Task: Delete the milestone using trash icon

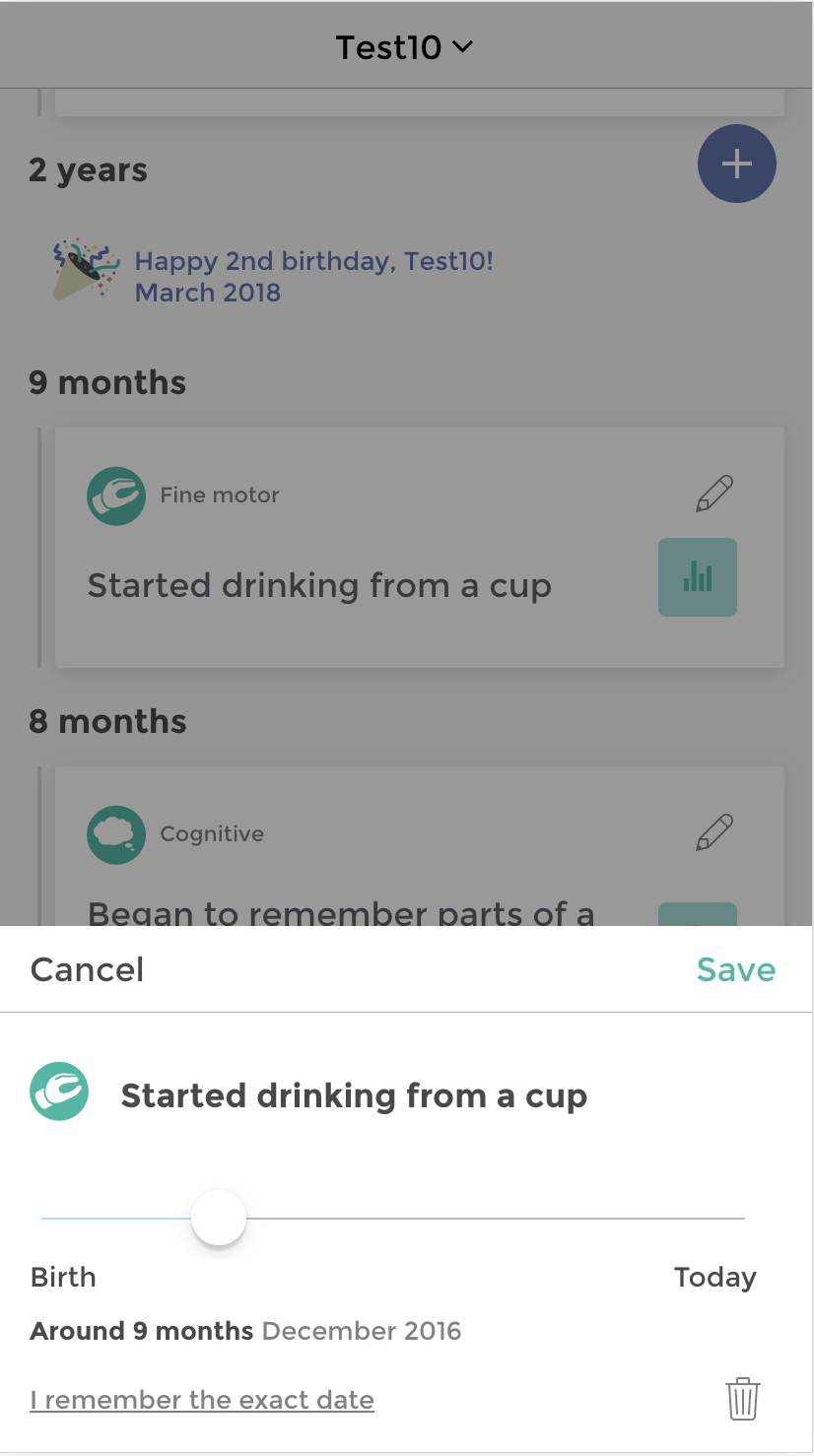Action: (742, 1398)
